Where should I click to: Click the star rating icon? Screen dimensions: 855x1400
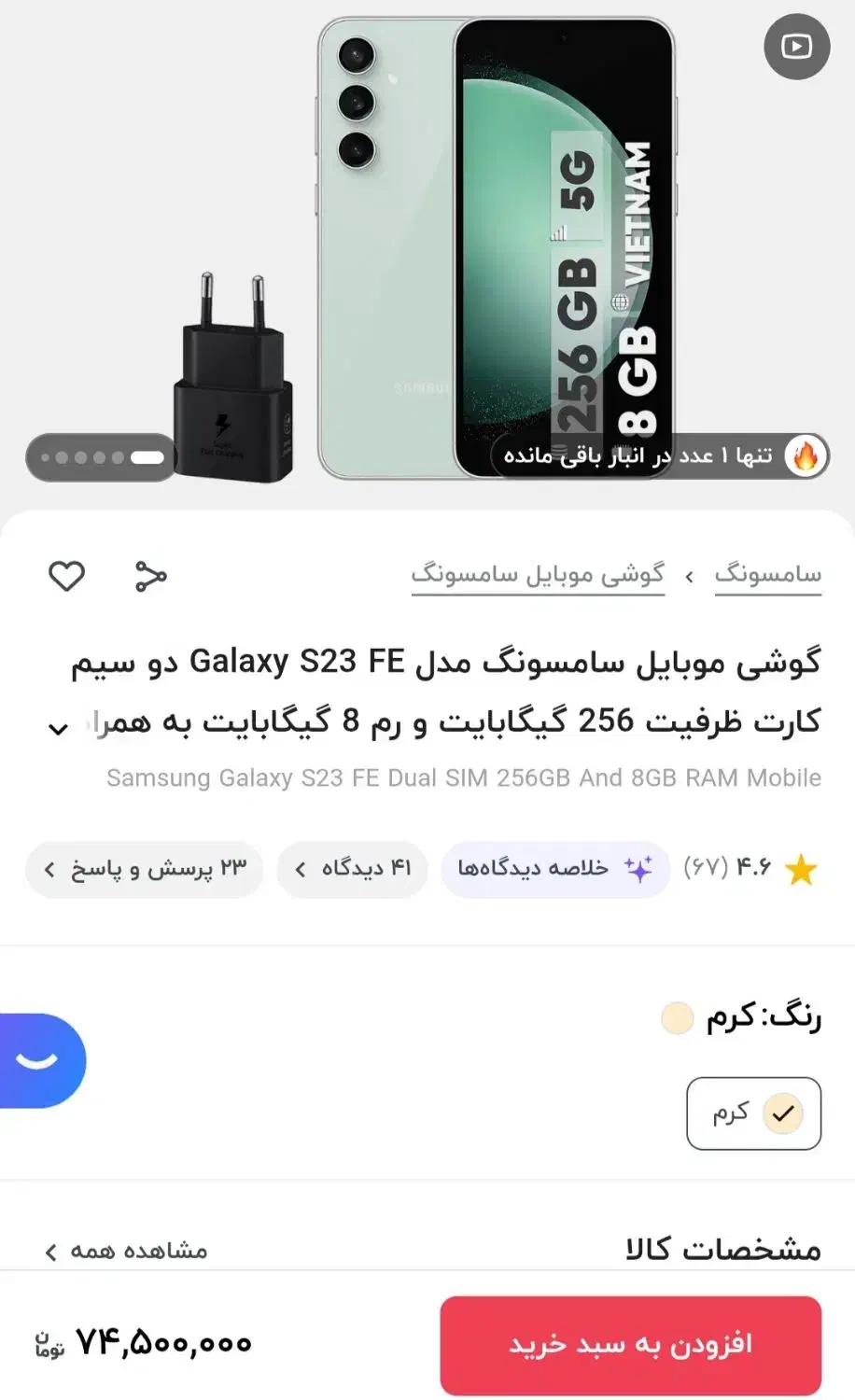801,869
